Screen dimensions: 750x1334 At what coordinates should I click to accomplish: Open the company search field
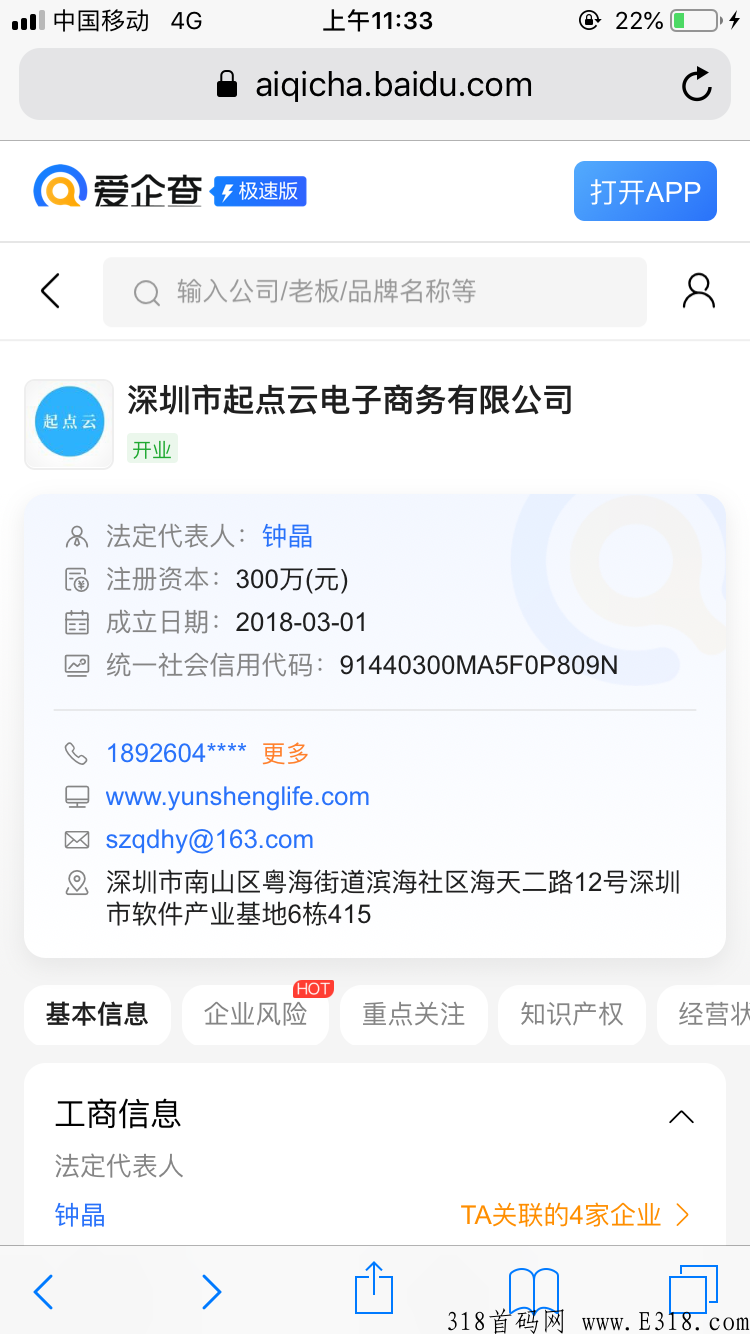[375, 292]
